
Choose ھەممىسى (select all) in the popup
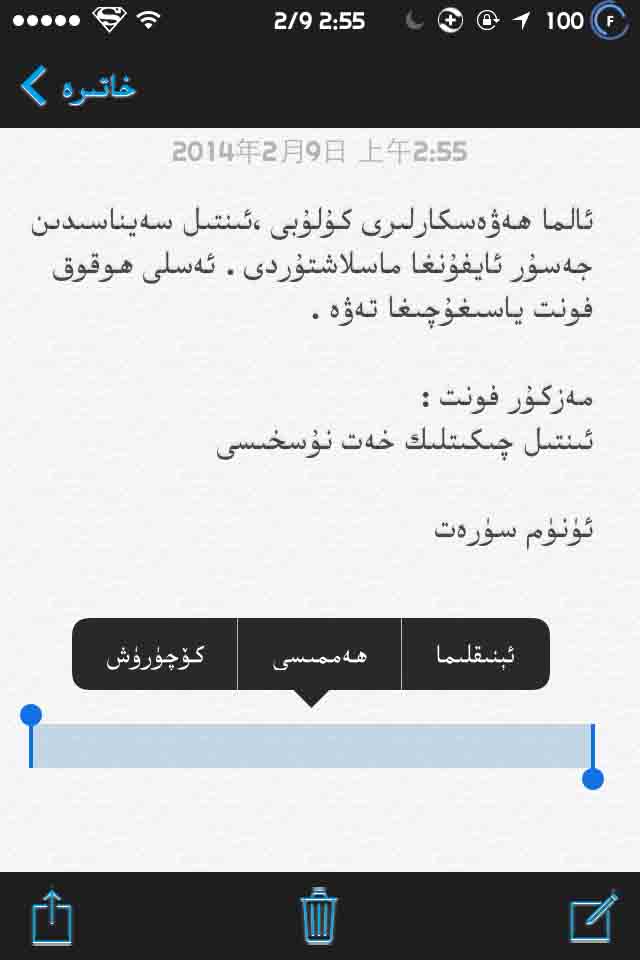click(319, 655)
